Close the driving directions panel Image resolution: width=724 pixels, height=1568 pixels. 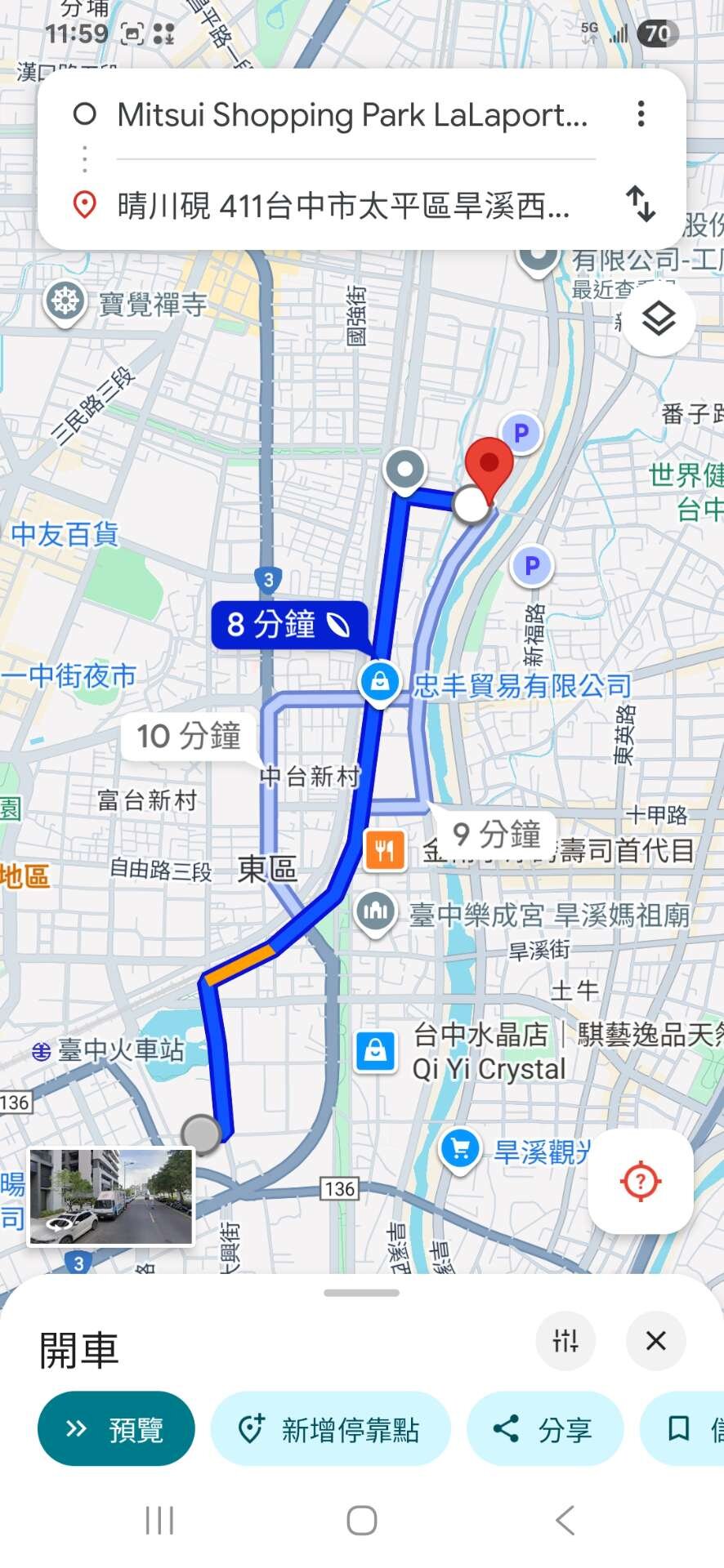(655, 1341)
